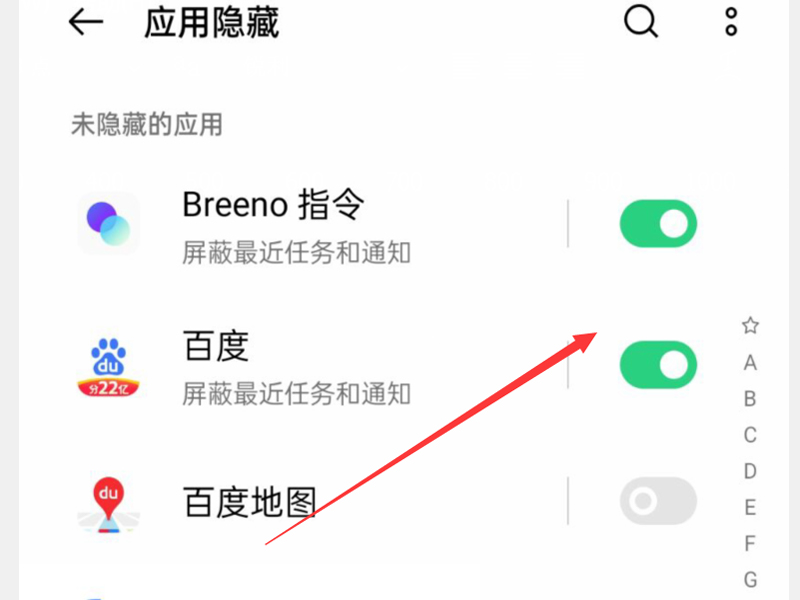Go back from 应用隐藏 page
The width and height of the screenshot is (800, 600).
click(x=86, y=23)
